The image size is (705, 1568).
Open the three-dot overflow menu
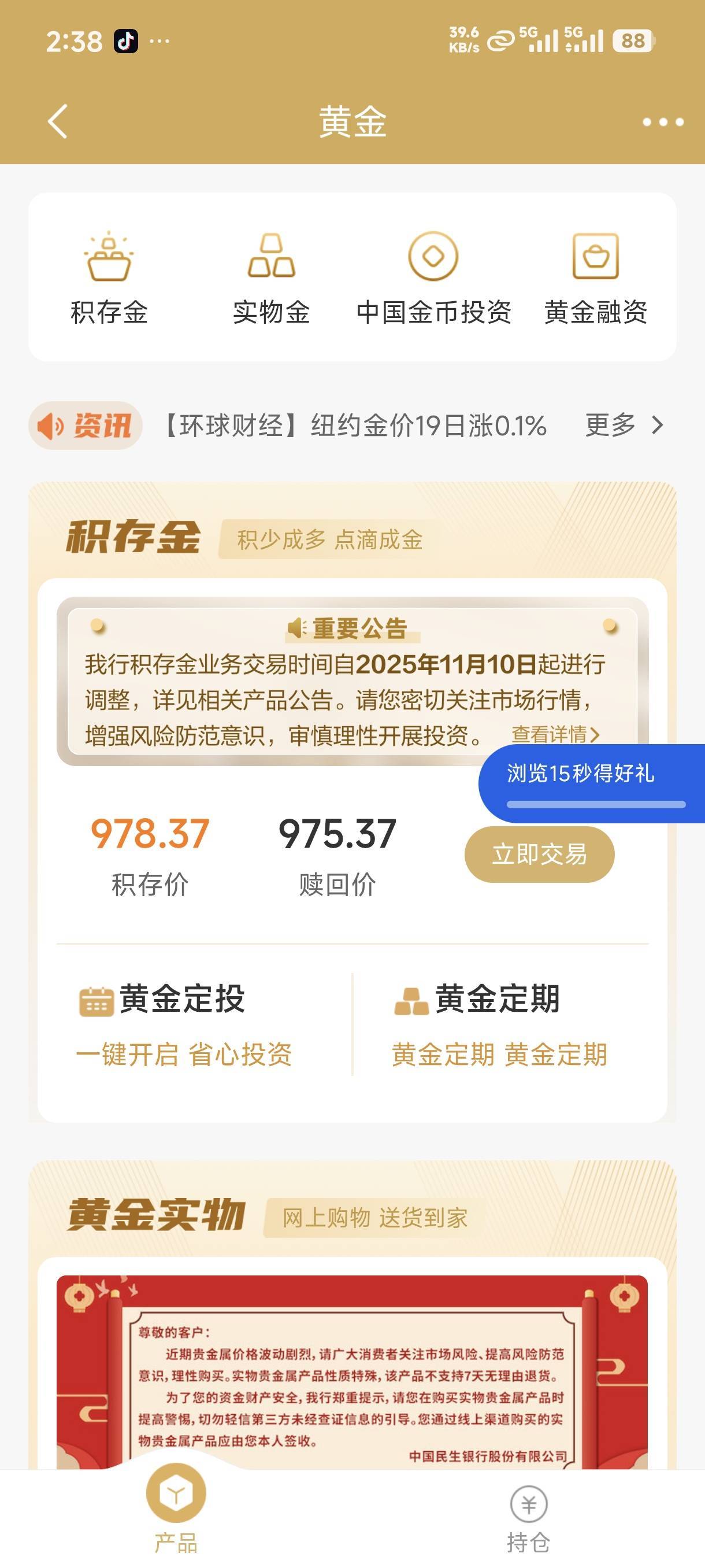point(662,123)
